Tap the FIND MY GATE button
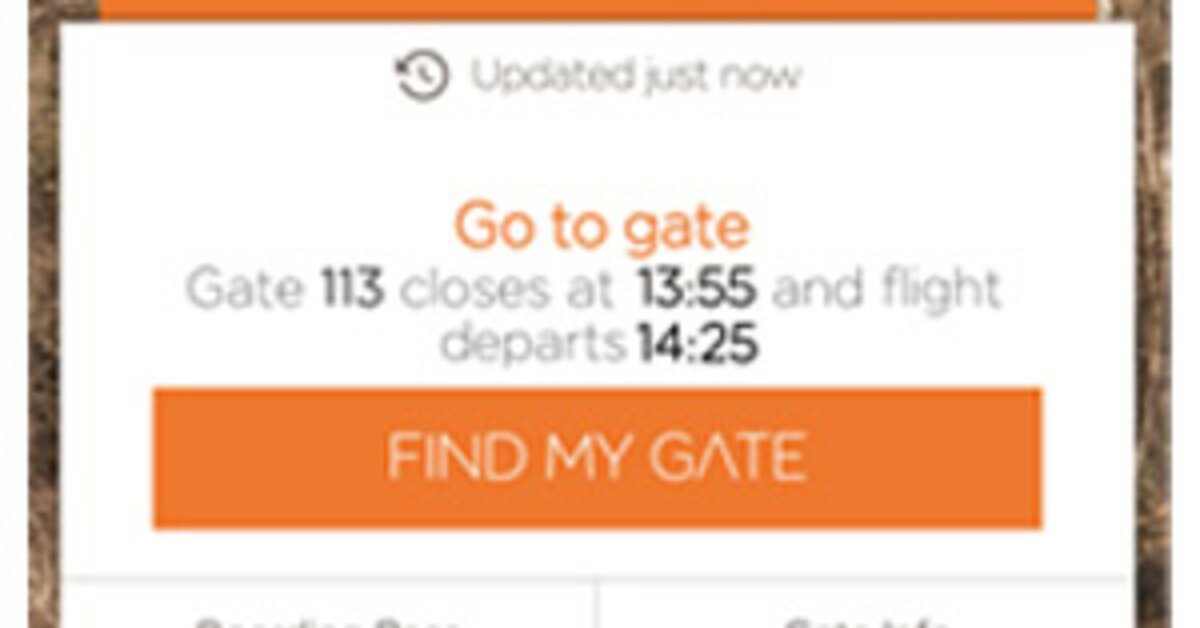The width and height of the screenshot is (1200, 628). 597,458
